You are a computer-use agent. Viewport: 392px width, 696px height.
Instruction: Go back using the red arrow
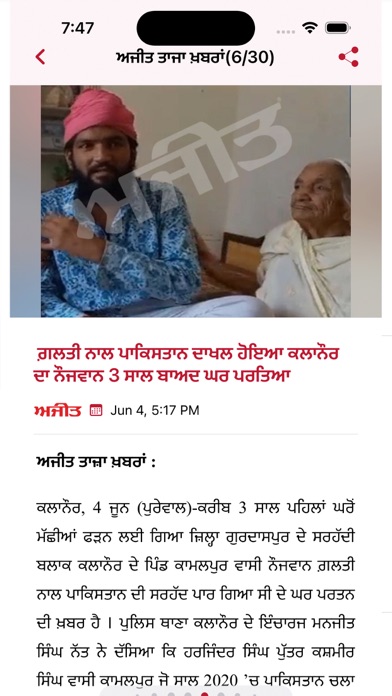click(x=40, y=57)
